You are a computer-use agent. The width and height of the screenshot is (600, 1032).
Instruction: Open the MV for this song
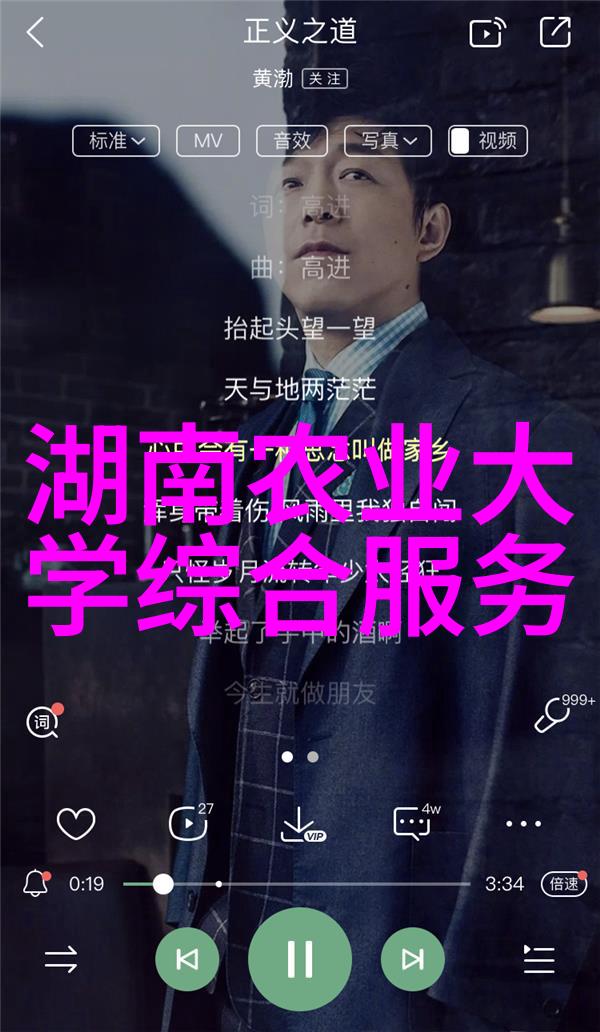[x=208, y=141]
